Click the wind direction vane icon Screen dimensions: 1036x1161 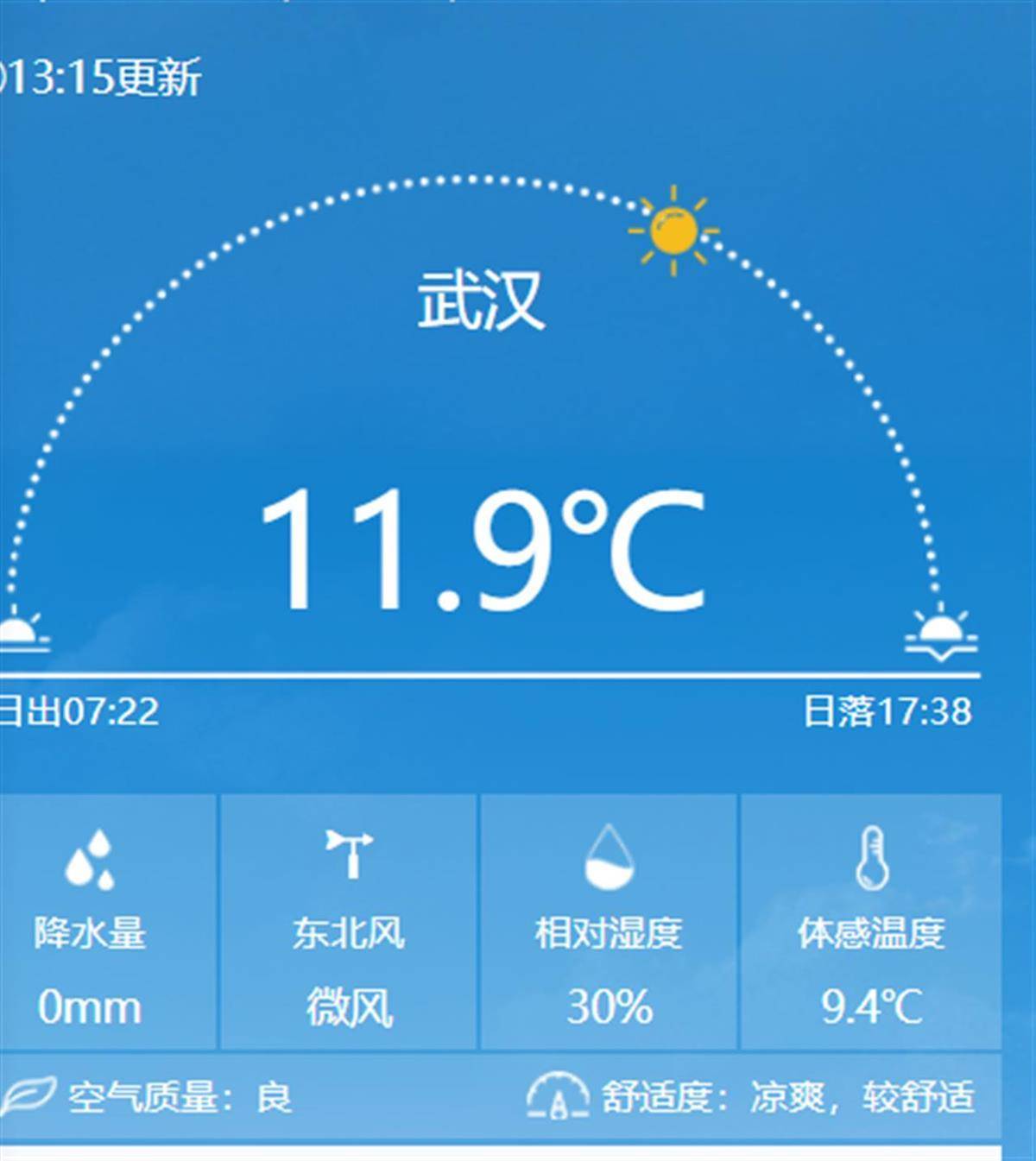[x=351, y=855]
